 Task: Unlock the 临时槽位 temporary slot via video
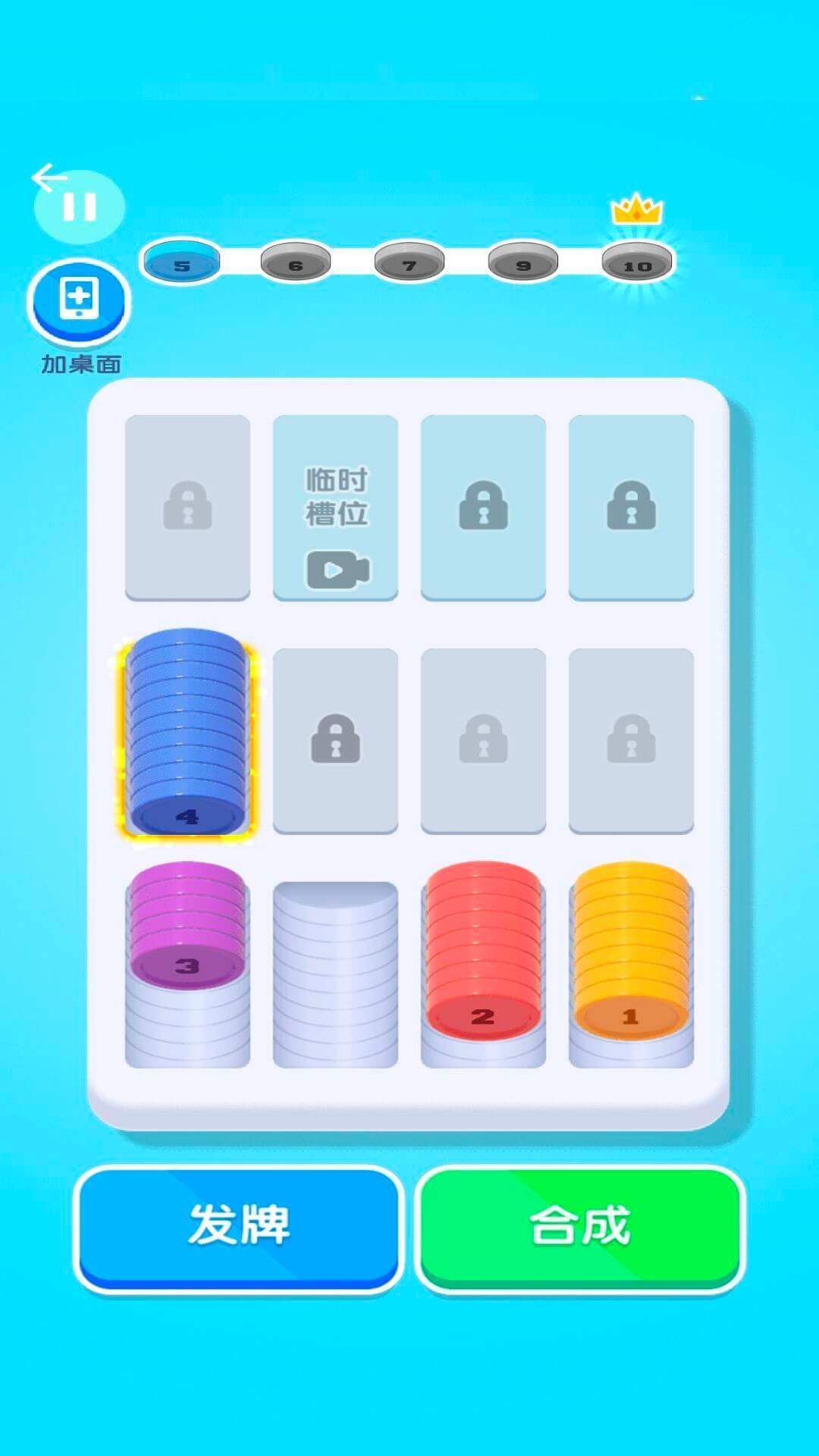coord(335,508)
